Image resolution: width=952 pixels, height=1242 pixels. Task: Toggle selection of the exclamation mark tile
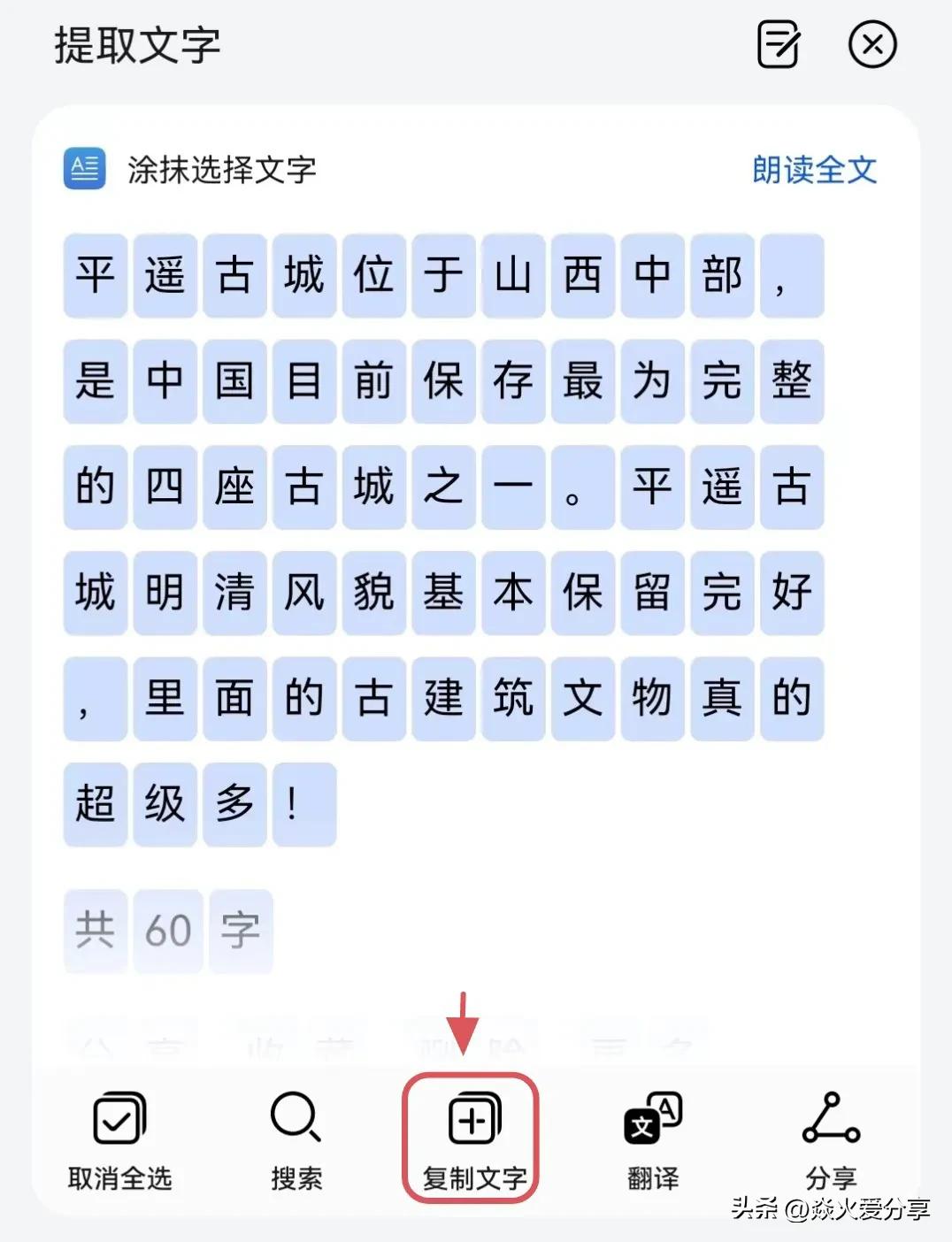click(x=304, y=804)
